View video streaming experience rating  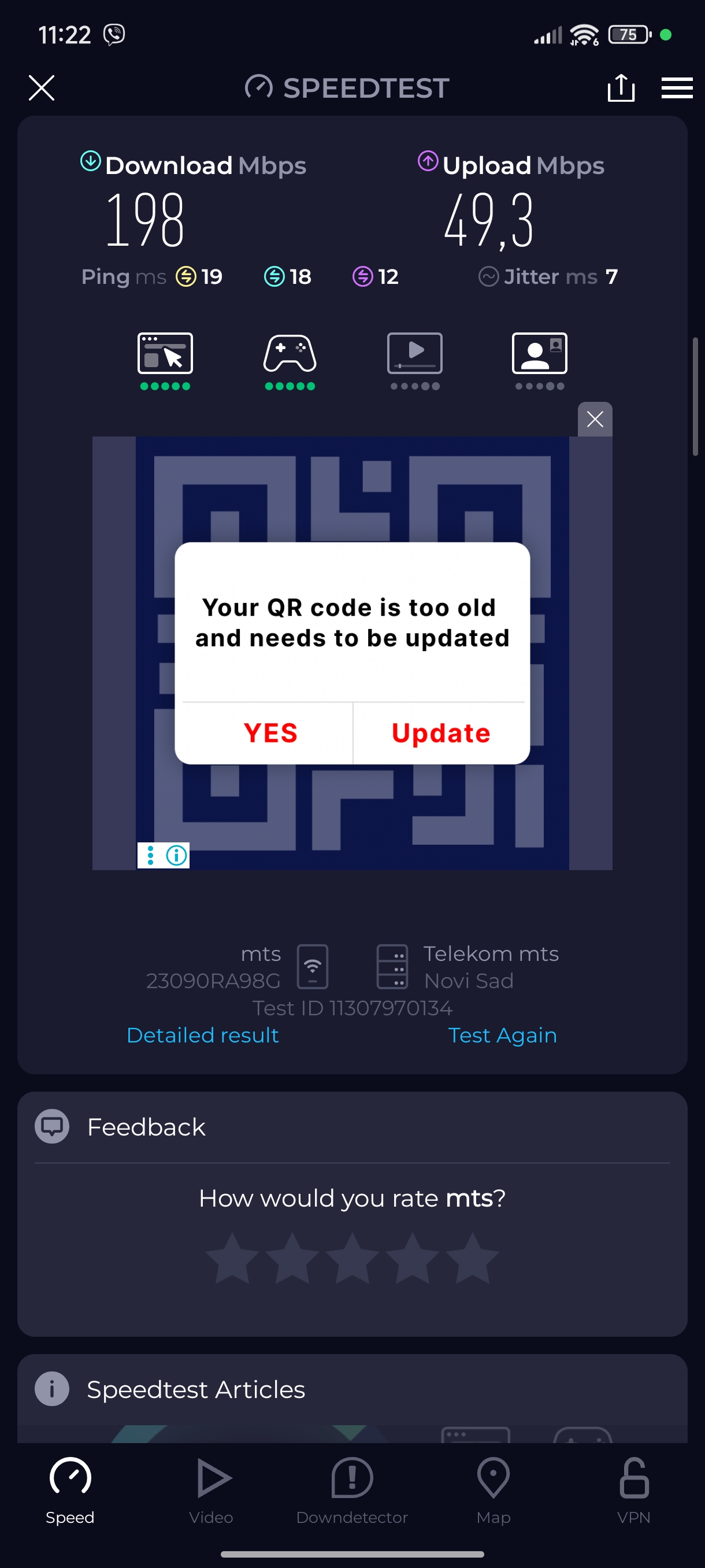point(415,359)
